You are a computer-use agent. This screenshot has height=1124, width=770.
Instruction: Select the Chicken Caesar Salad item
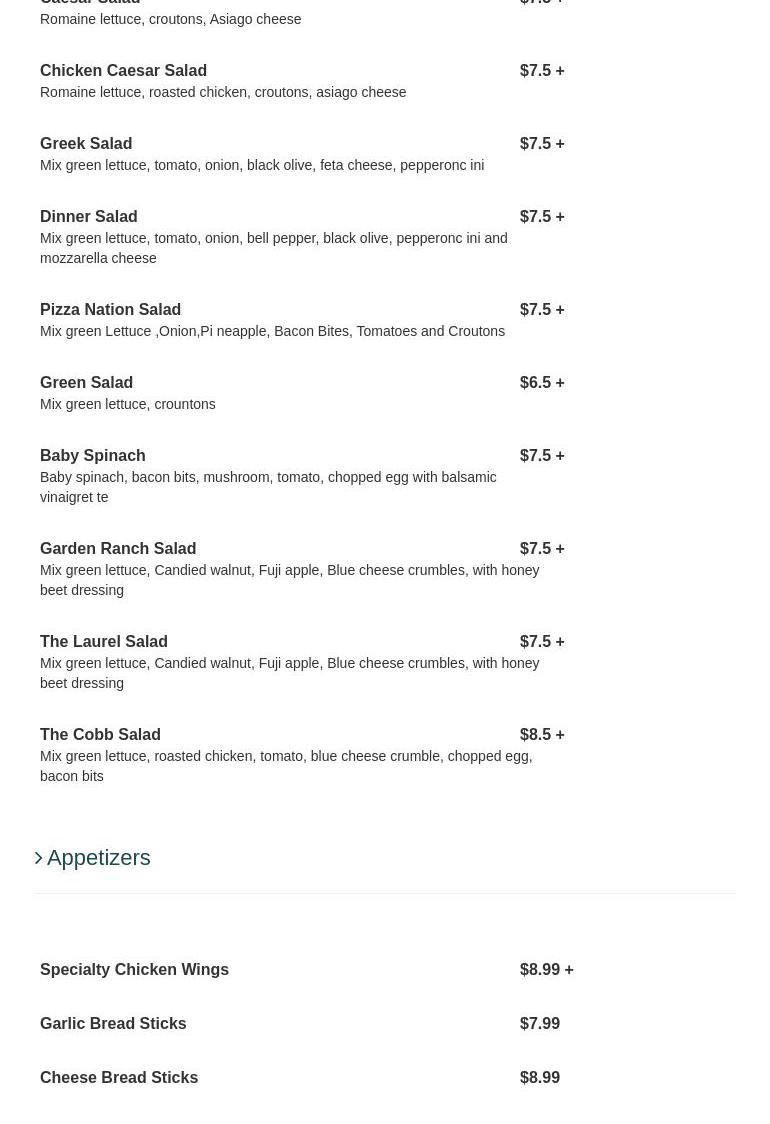pyautogui.click(x=123, y=71)
